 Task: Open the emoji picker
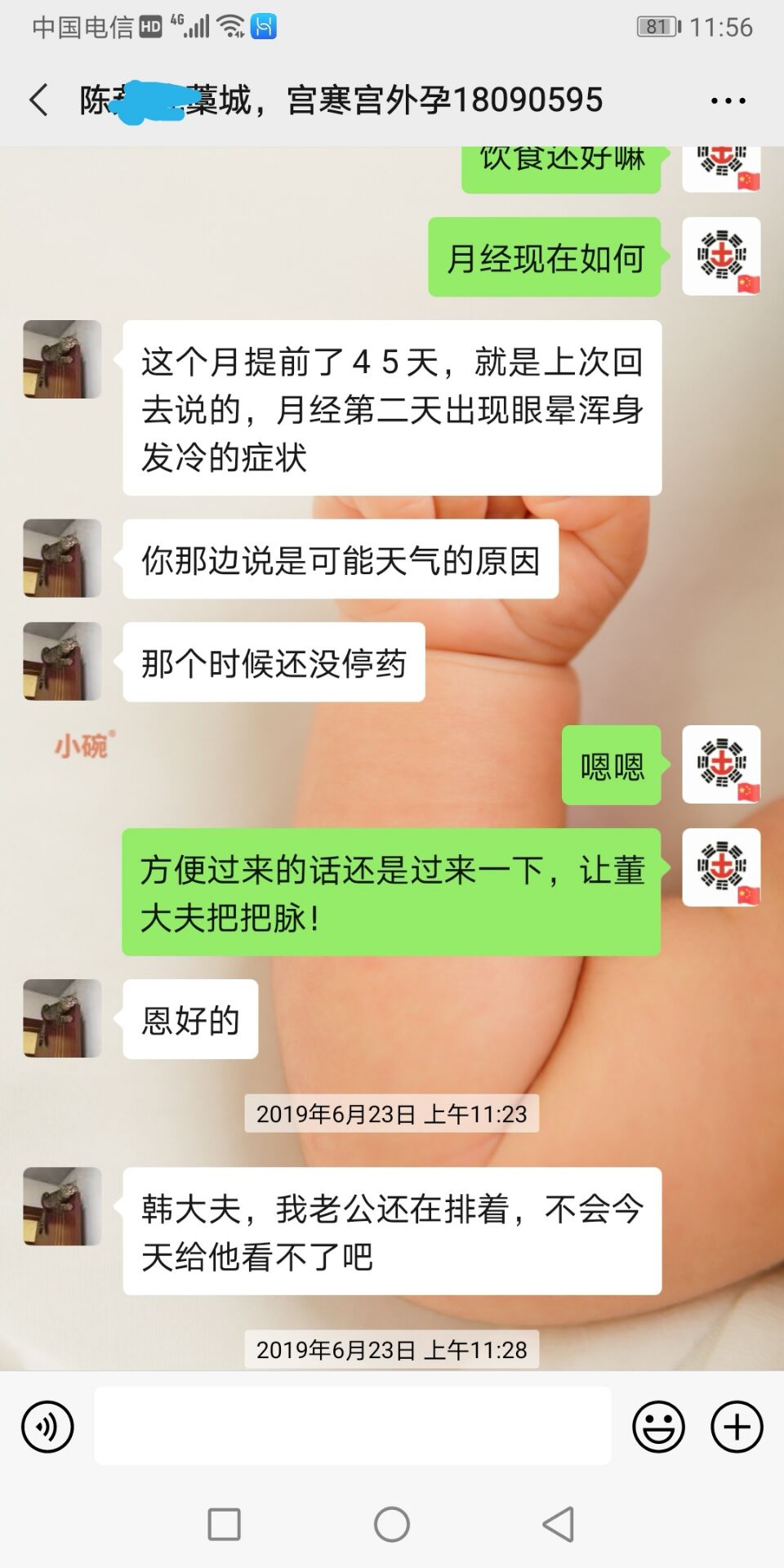coord(658,1427)
